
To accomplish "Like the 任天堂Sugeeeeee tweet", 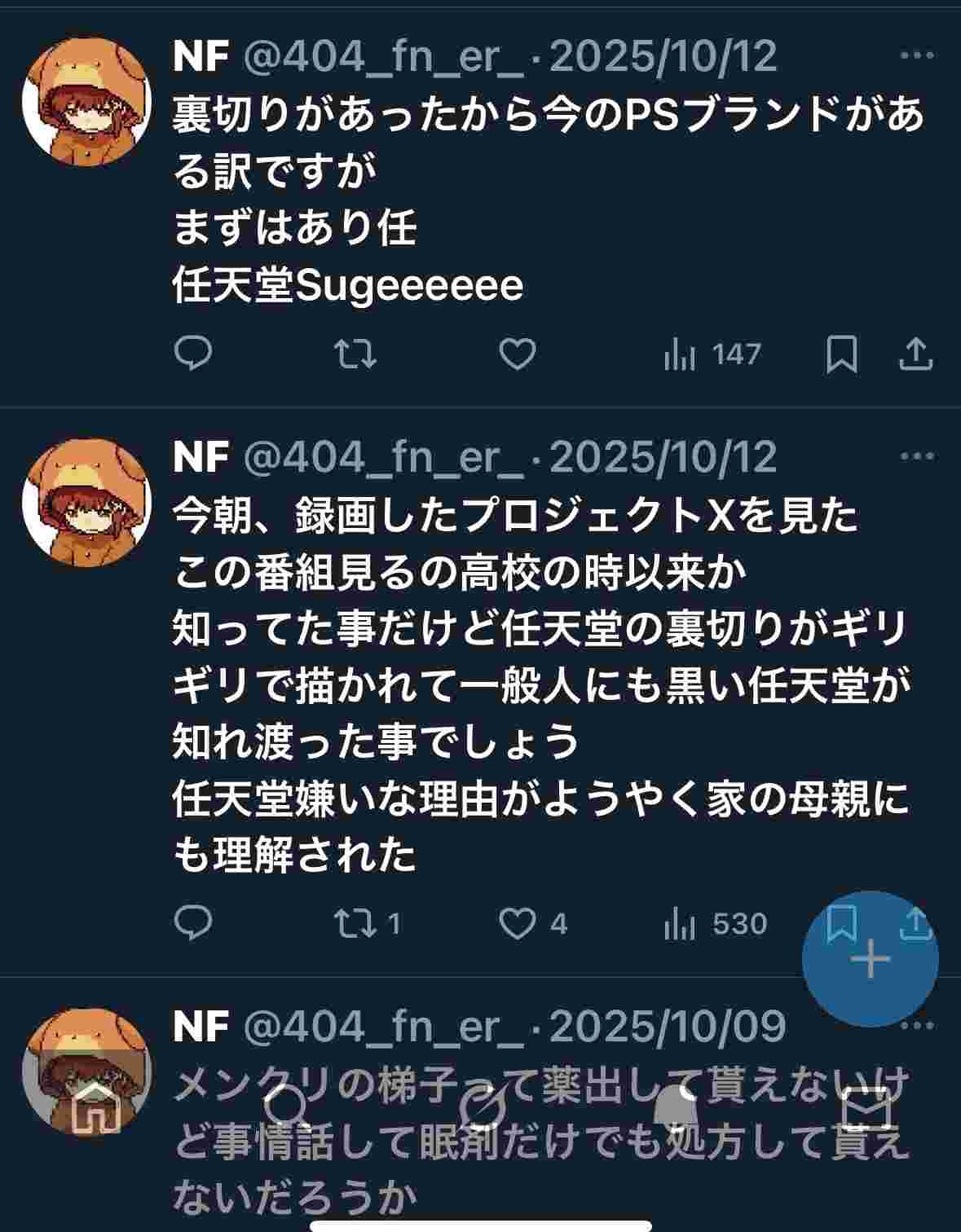I will pos(517,354).
